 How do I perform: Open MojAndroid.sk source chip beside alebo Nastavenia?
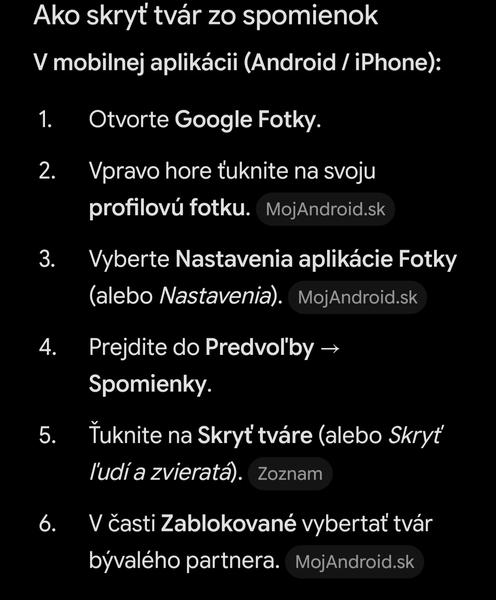pyautogui.click(x=357, y=297)
